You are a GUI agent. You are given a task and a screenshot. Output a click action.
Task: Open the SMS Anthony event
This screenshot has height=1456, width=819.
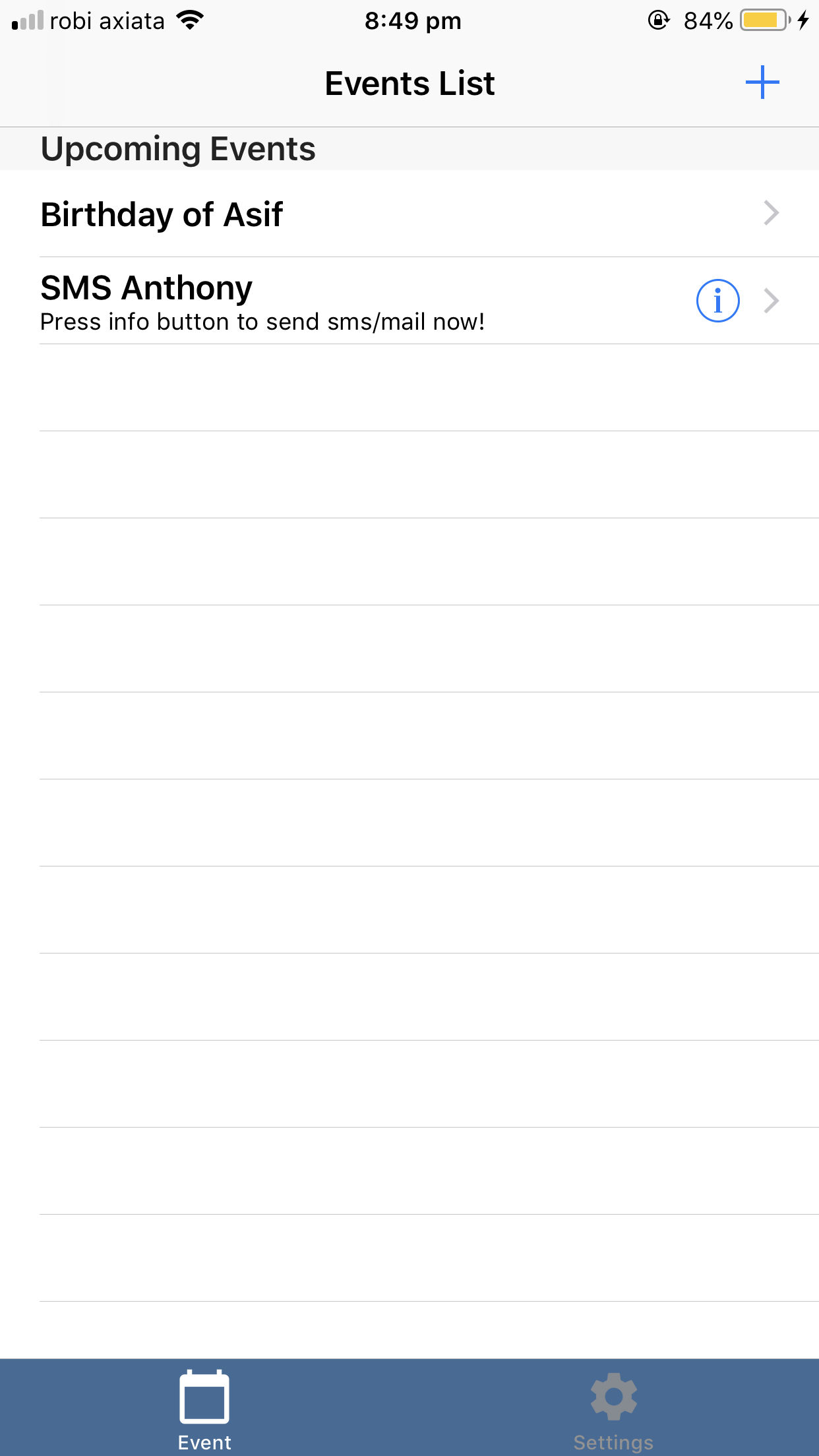point(409,301)
